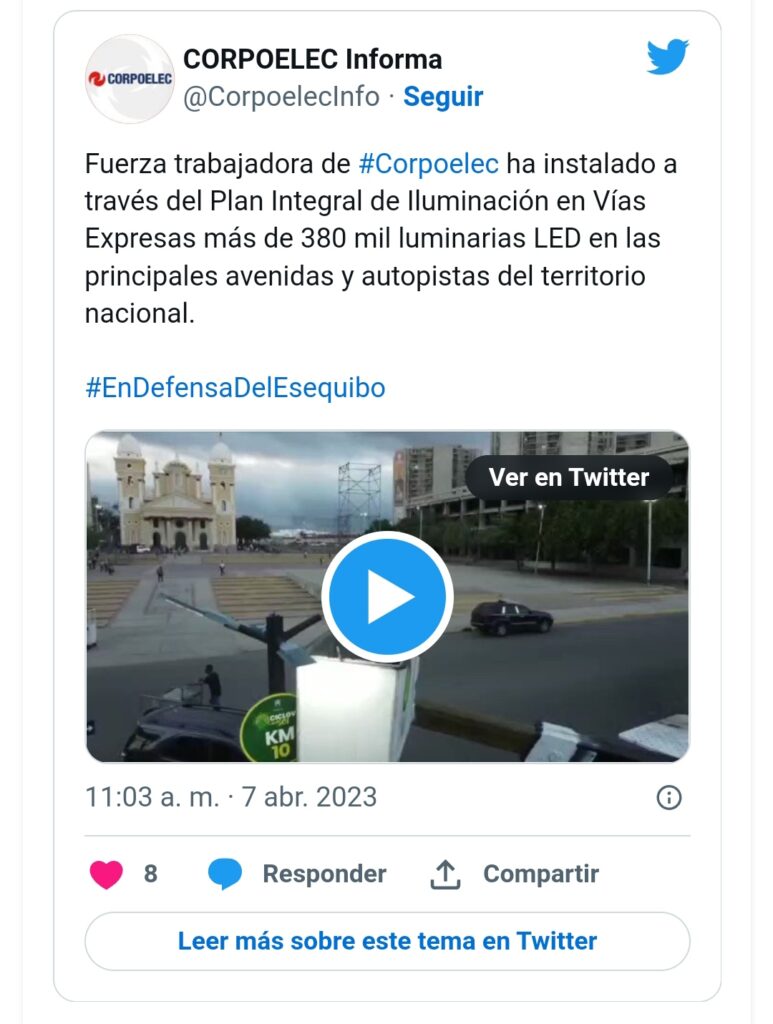This screenshot has height=1024, width=773.
Task: Play the embedded tweet video
Action: (386, 596)
